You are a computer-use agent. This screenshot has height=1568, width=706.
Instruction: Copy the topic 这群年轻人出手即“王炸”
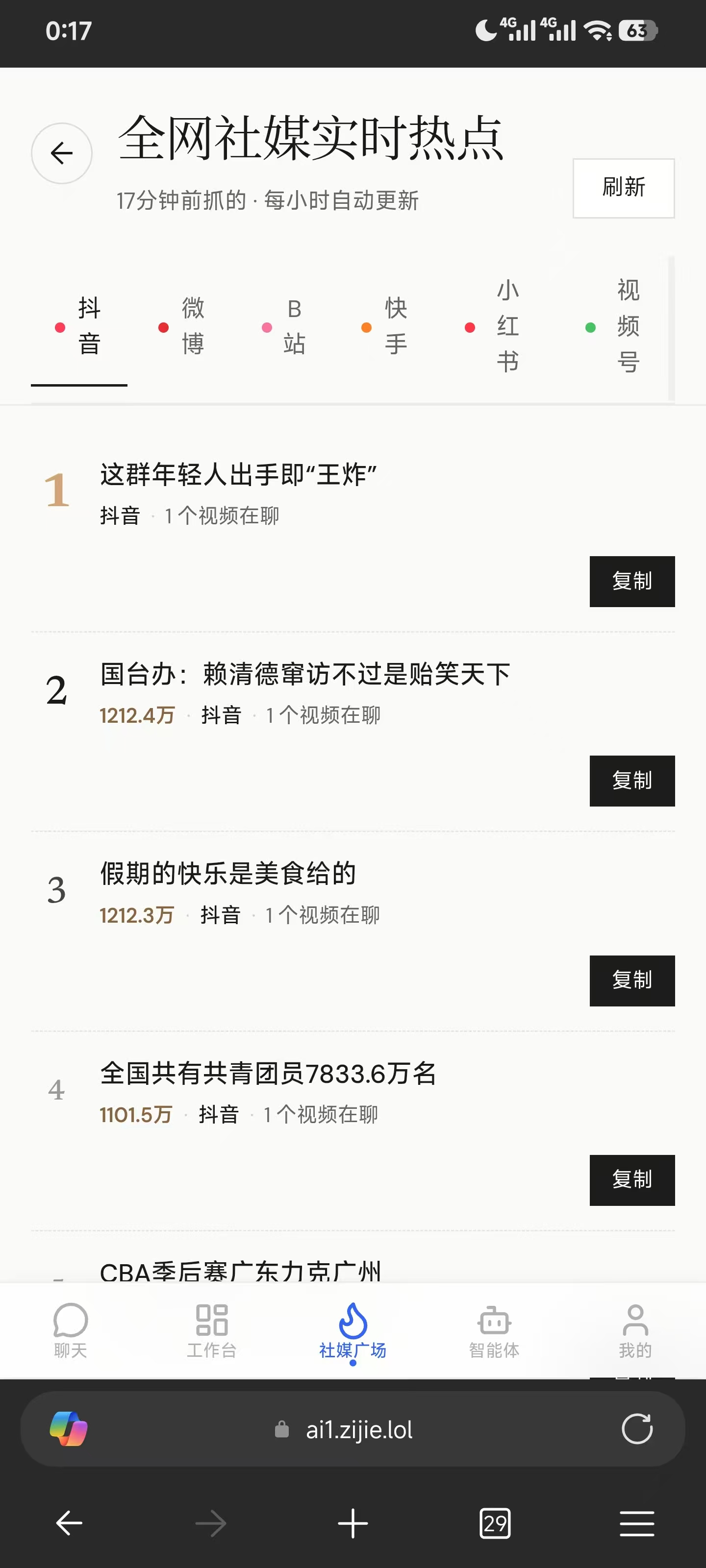tap(631, 581)
